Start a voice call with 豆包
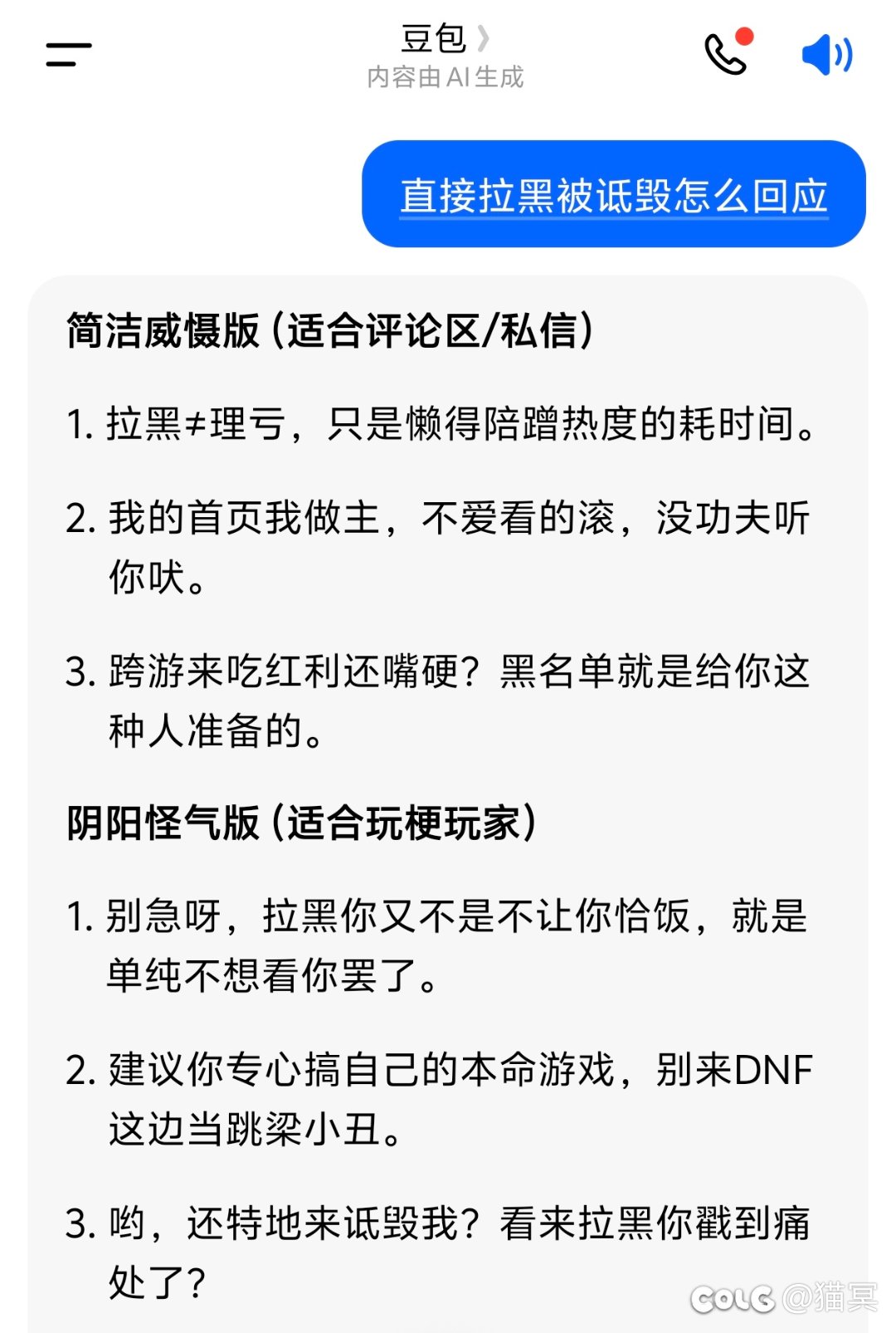This screenshot has width=896, height=1333. [726, 55]
